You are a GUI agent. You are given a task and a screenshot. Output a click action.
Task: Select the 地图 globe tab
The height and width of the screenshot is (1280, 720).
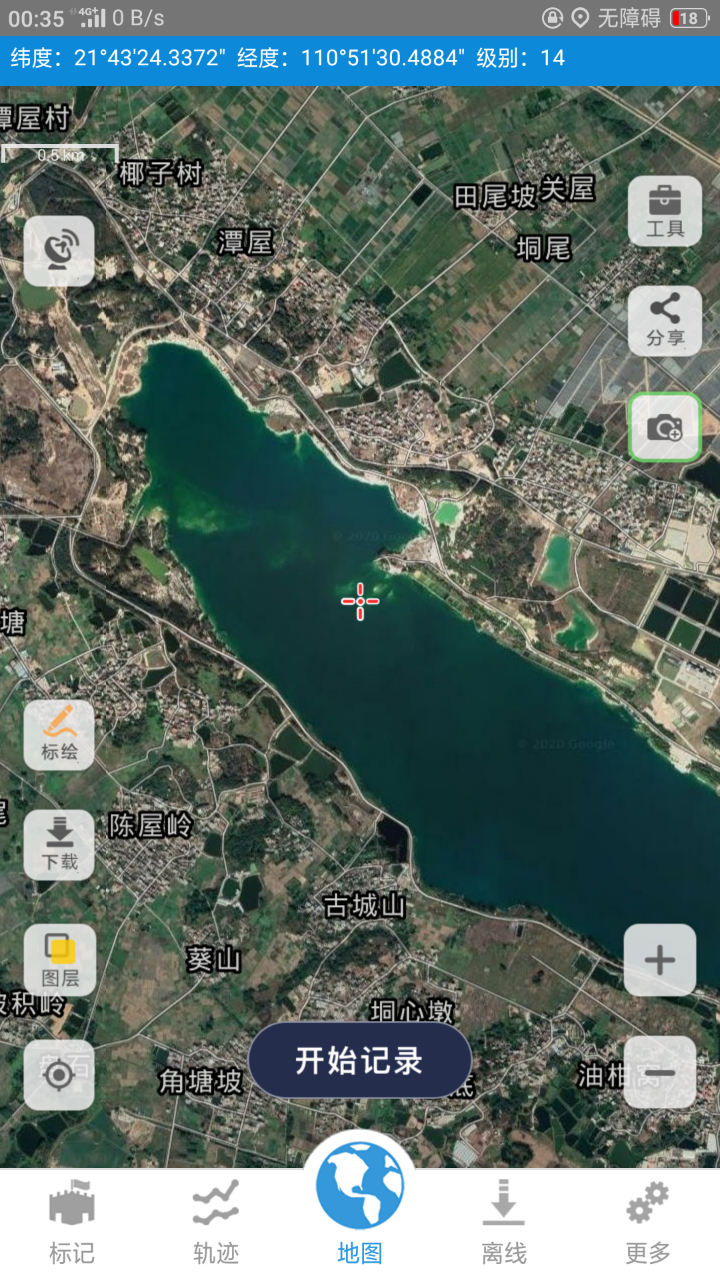point(360,1200)
